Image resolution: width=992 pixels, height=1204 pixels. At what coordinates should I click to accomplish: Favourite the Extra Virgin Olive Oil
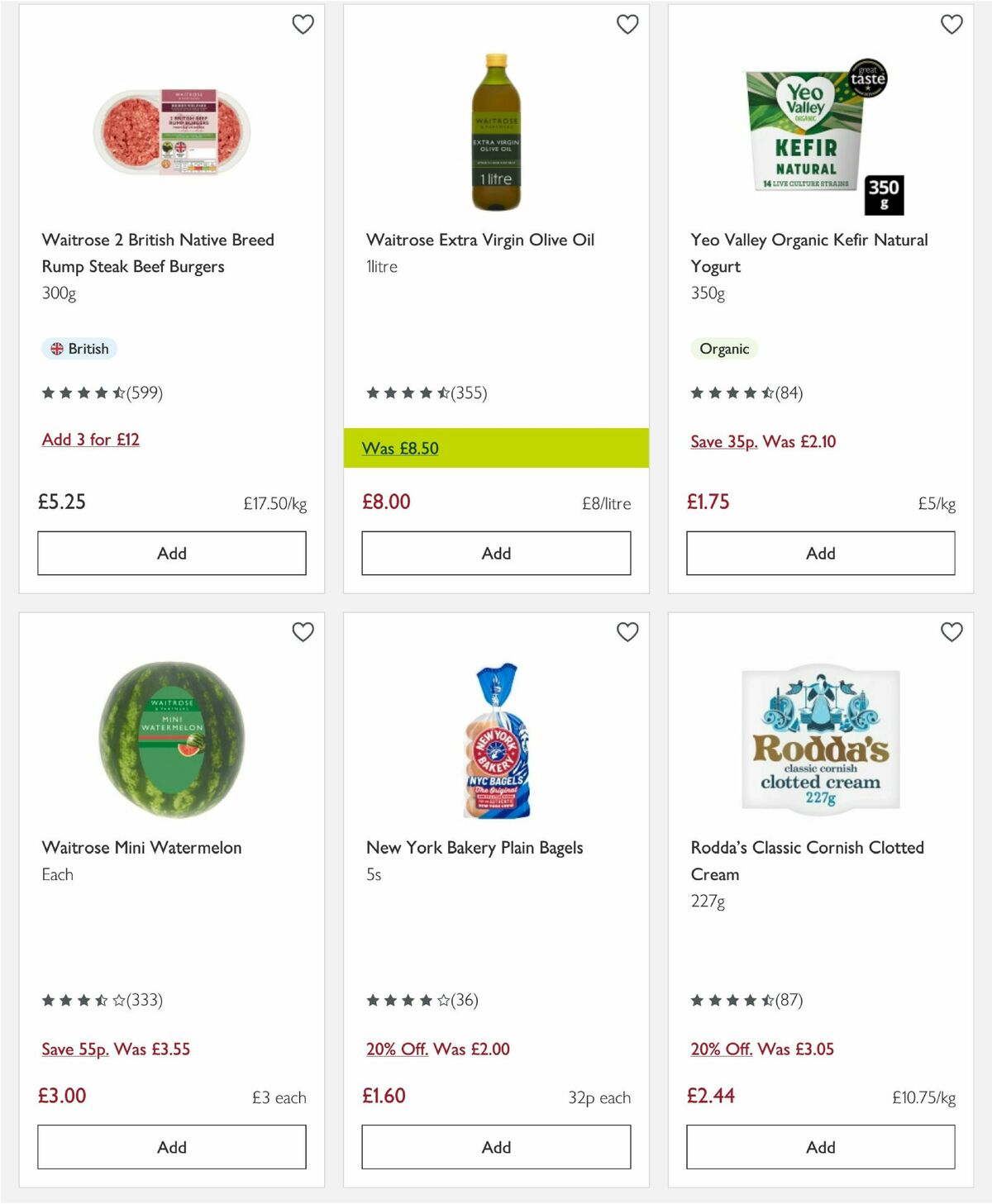coord(627,25)
